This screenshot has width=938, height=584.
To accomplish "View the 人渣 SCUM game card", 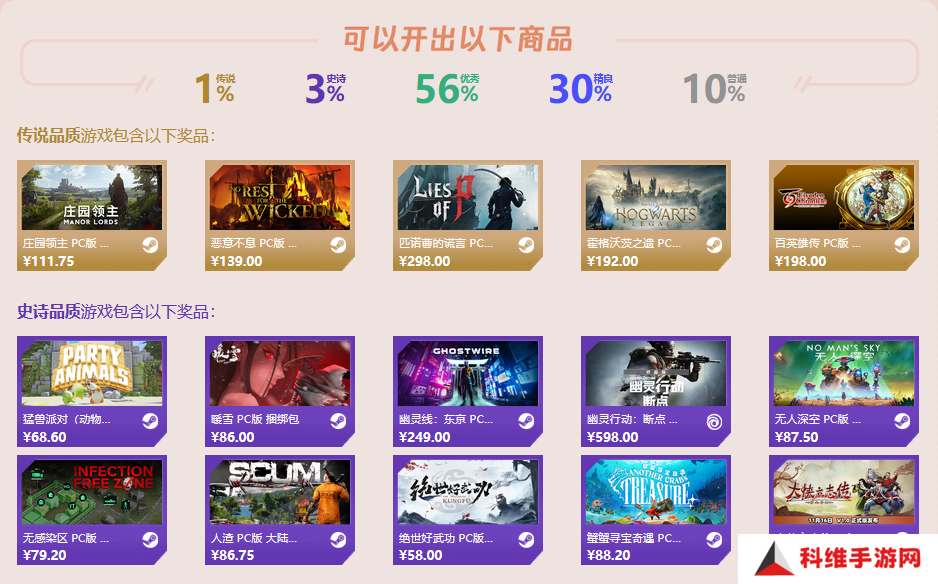I will click(279, 508).
